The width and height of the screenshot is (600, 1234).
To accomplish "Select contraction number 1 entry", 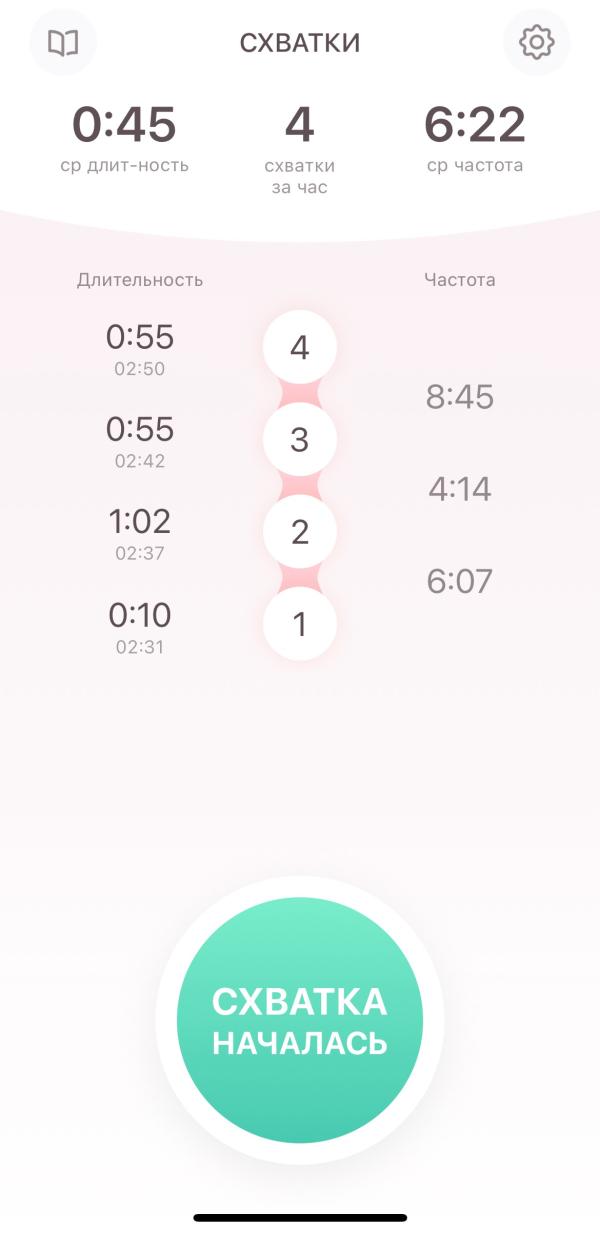I will [x=300, y=624].
